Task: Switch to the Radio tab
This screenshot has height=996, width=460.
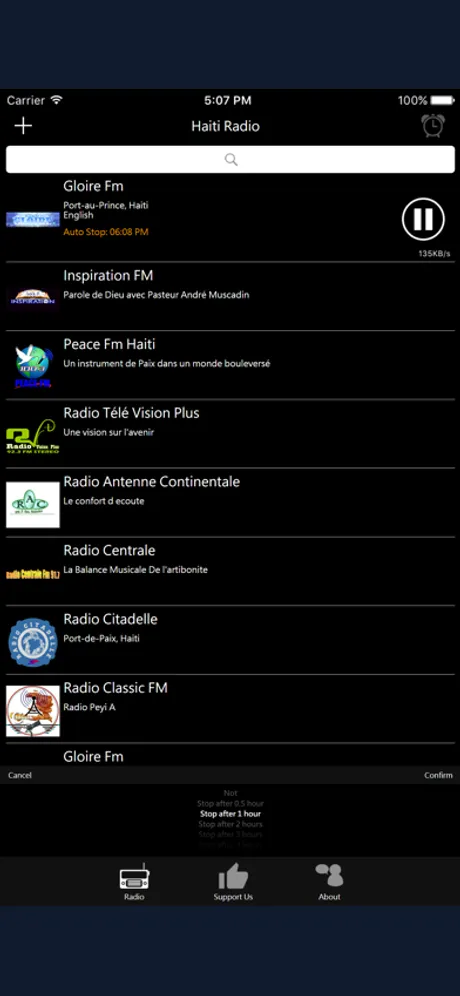Action: pos(134,882)
